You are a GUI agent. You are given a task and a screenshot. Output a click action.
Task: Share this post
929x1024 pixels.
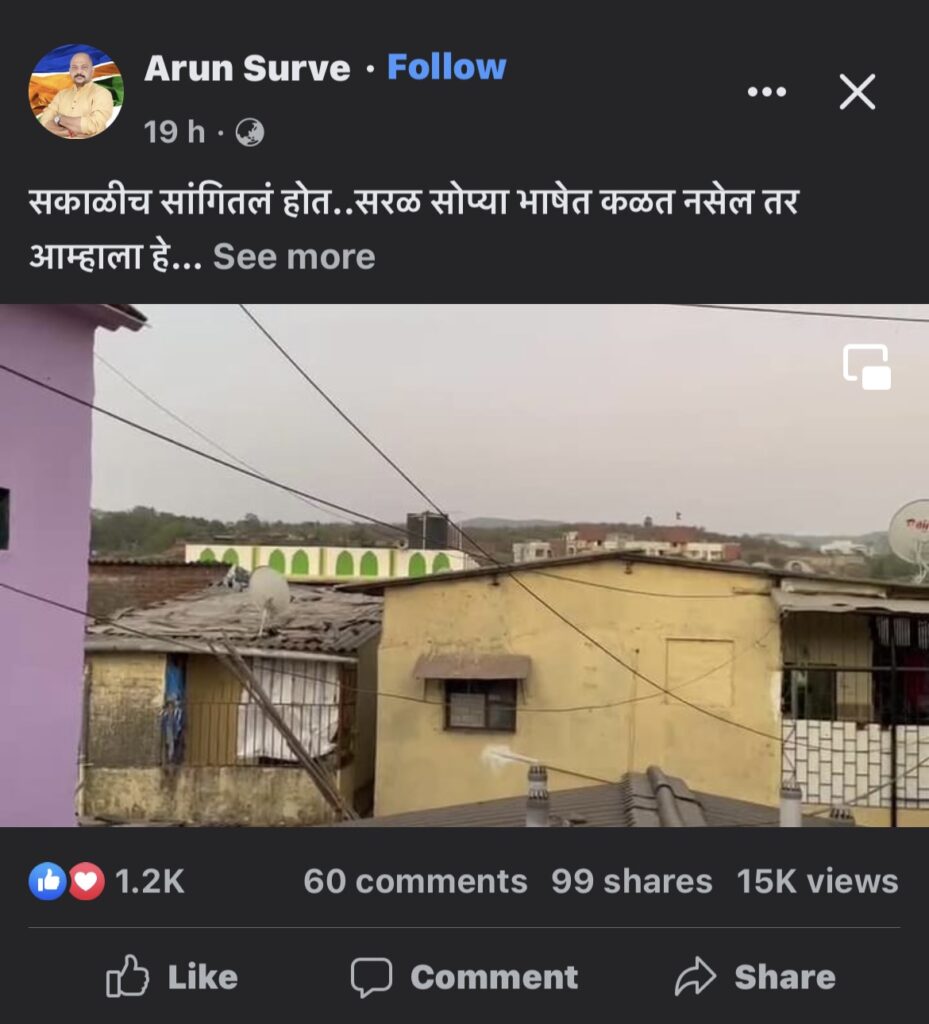[x=755, y=977]
